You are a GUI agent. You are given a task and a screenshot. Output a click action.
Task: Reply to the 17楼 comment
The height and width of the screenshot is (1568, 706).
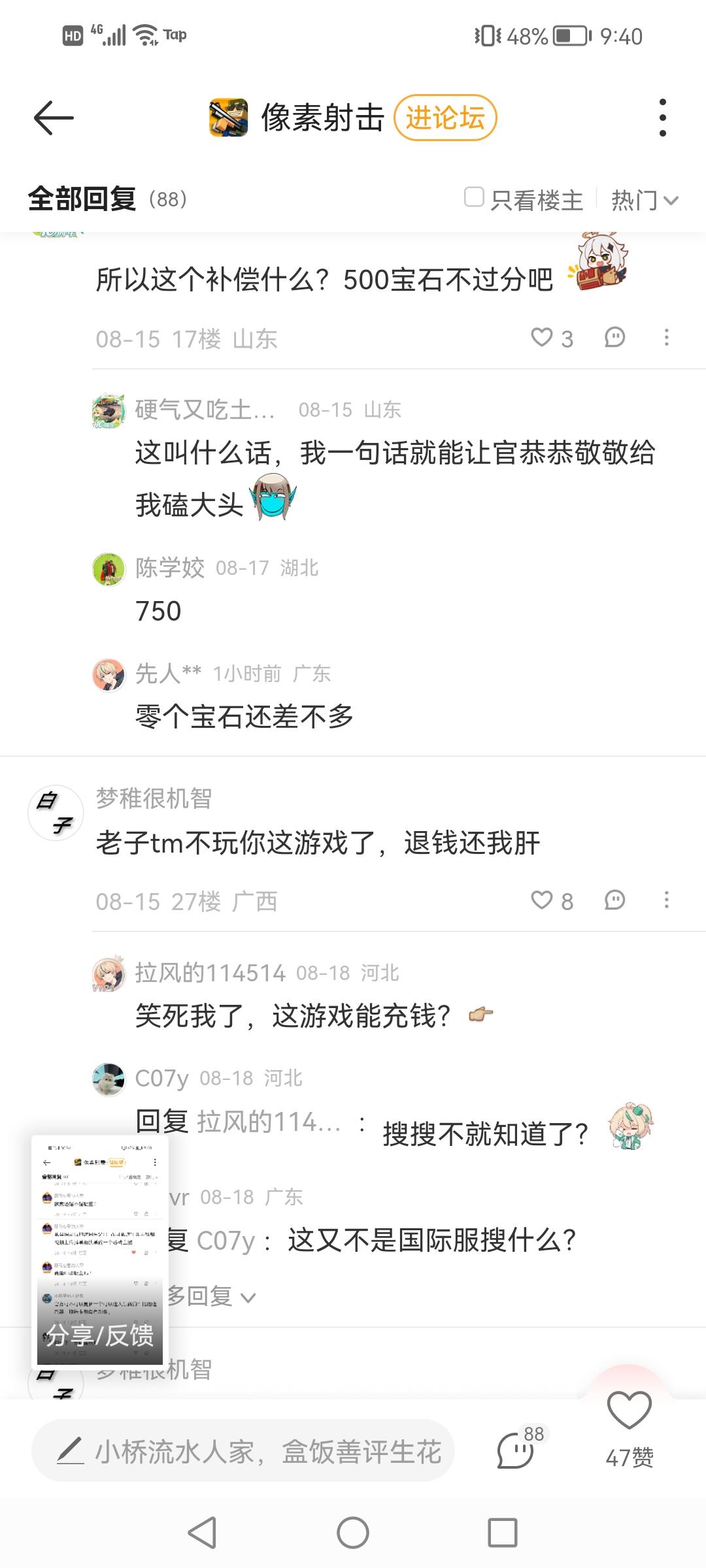pos(614,338)
